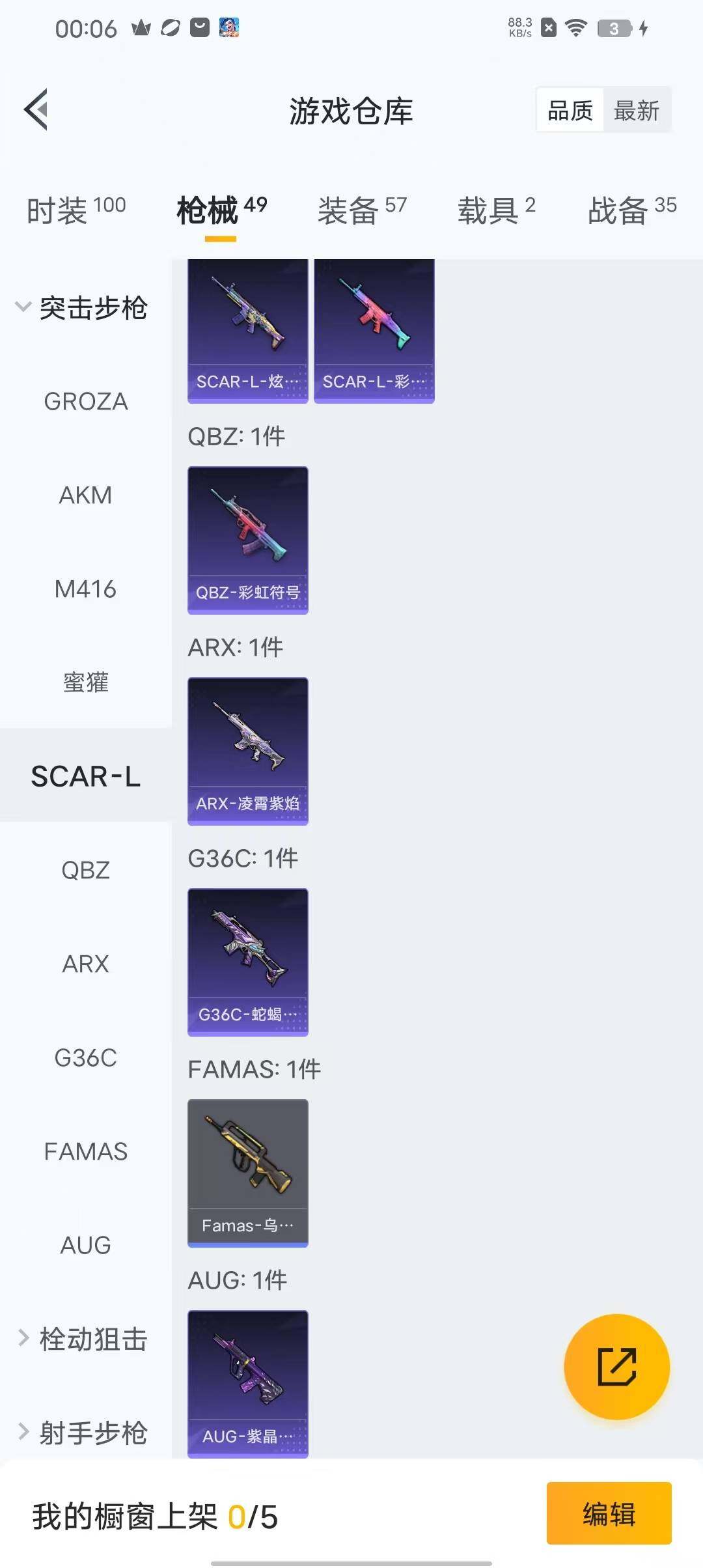This screenshot has height=1568, width=703.
Task: Select GROZA in the sidebar
Action: coord(86,402)
